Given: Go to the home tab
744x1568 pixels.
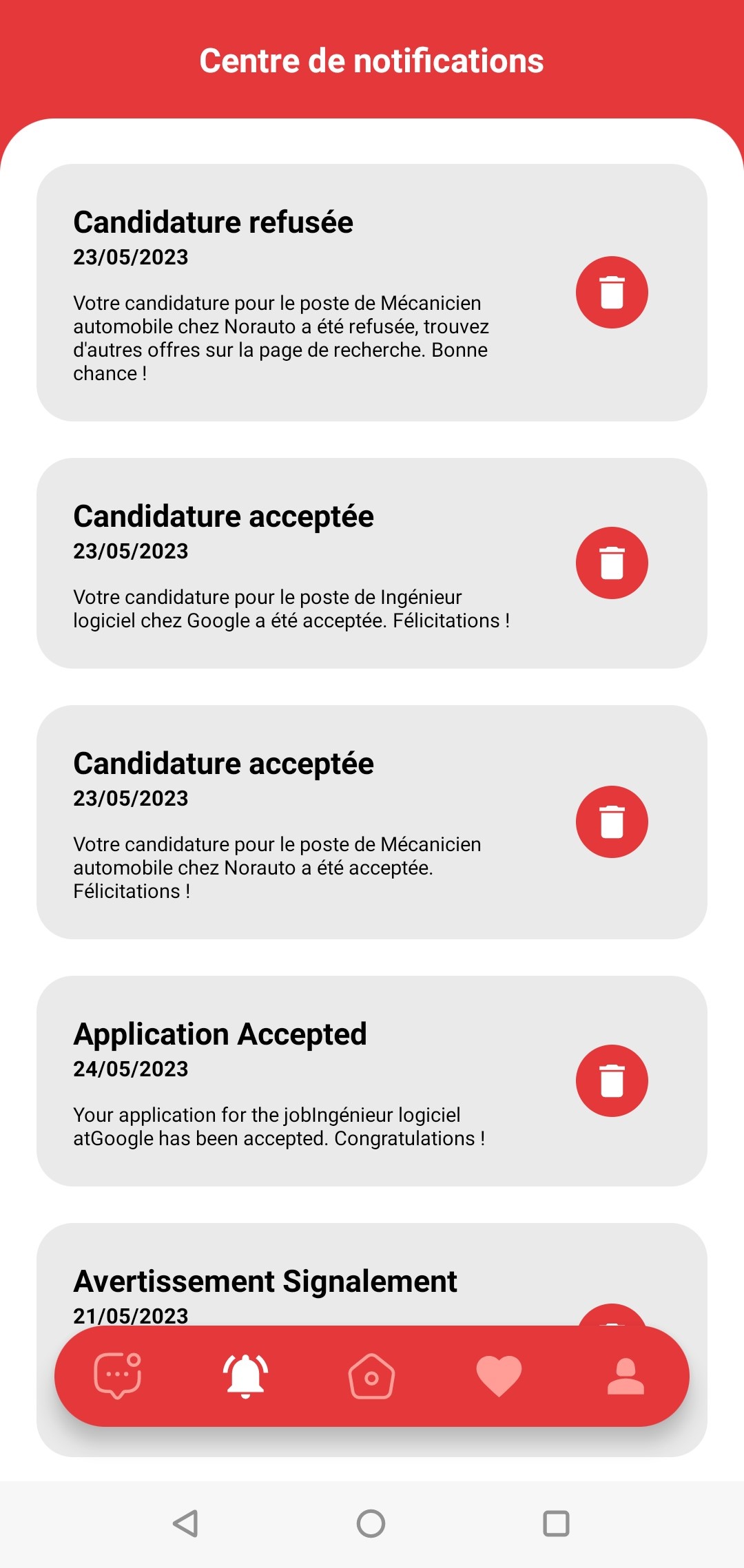Looking at the screenshot, I should pos(372,1376).
